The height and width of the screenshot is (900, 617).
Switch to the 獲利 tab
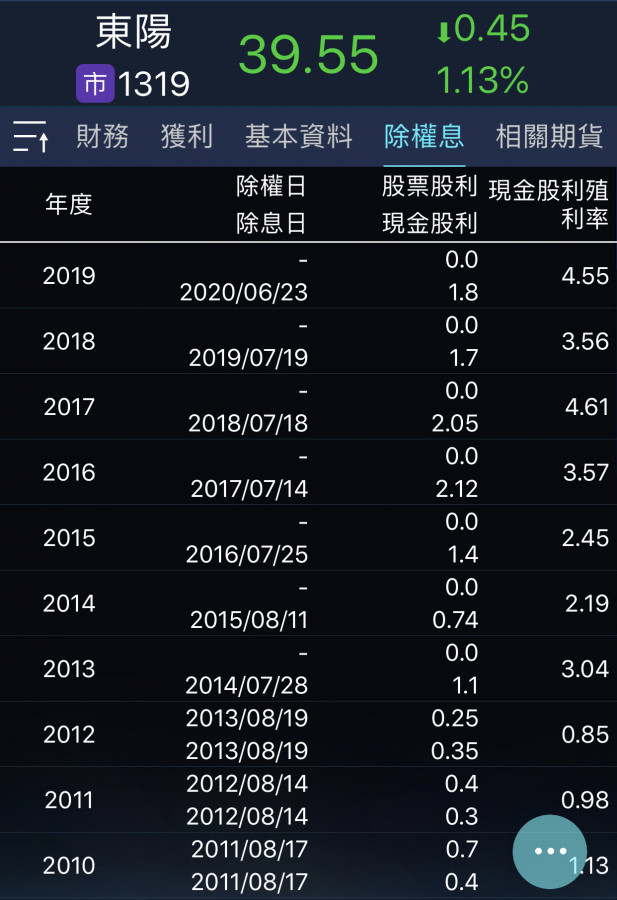click(187, 136)
